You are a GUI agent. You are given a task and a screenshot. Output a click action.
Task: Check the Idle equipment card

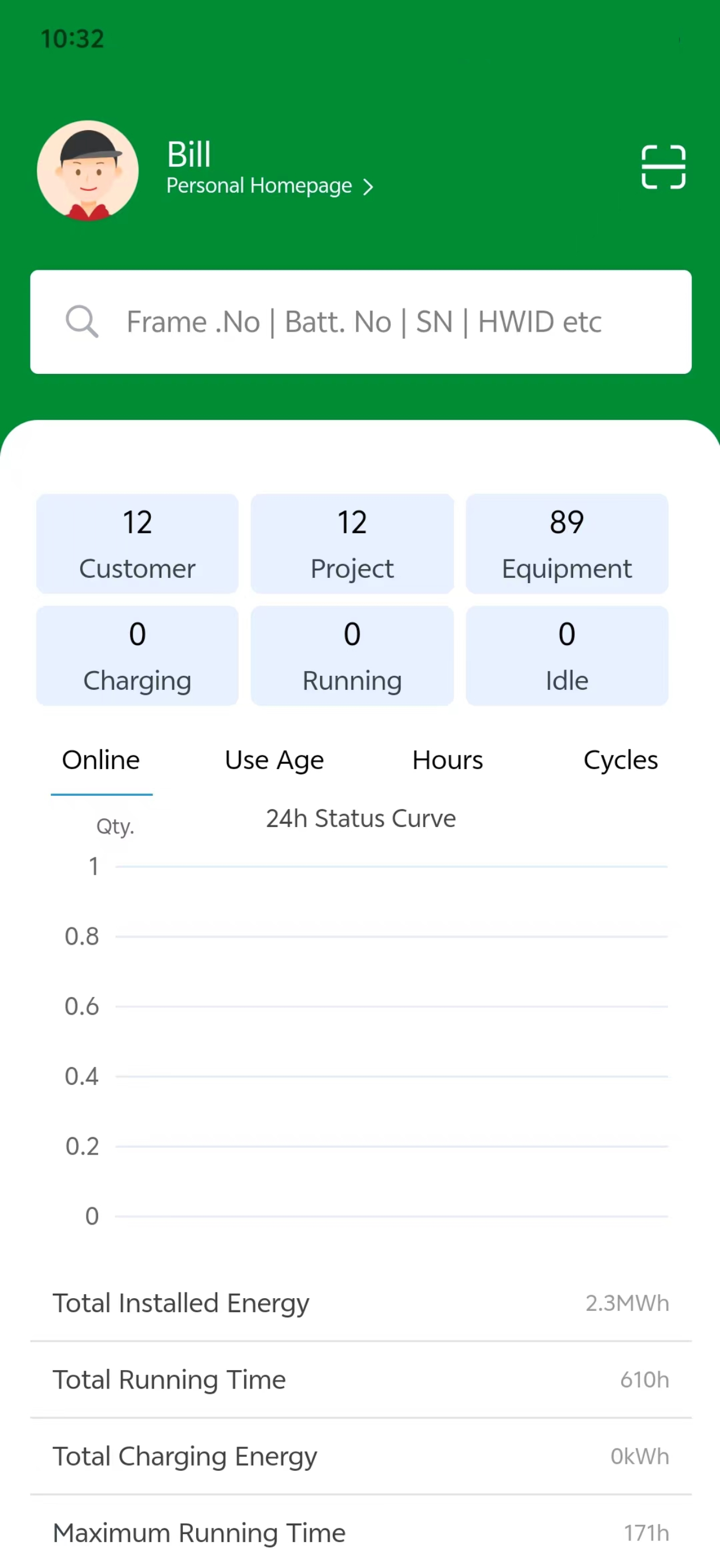[567, 655]
